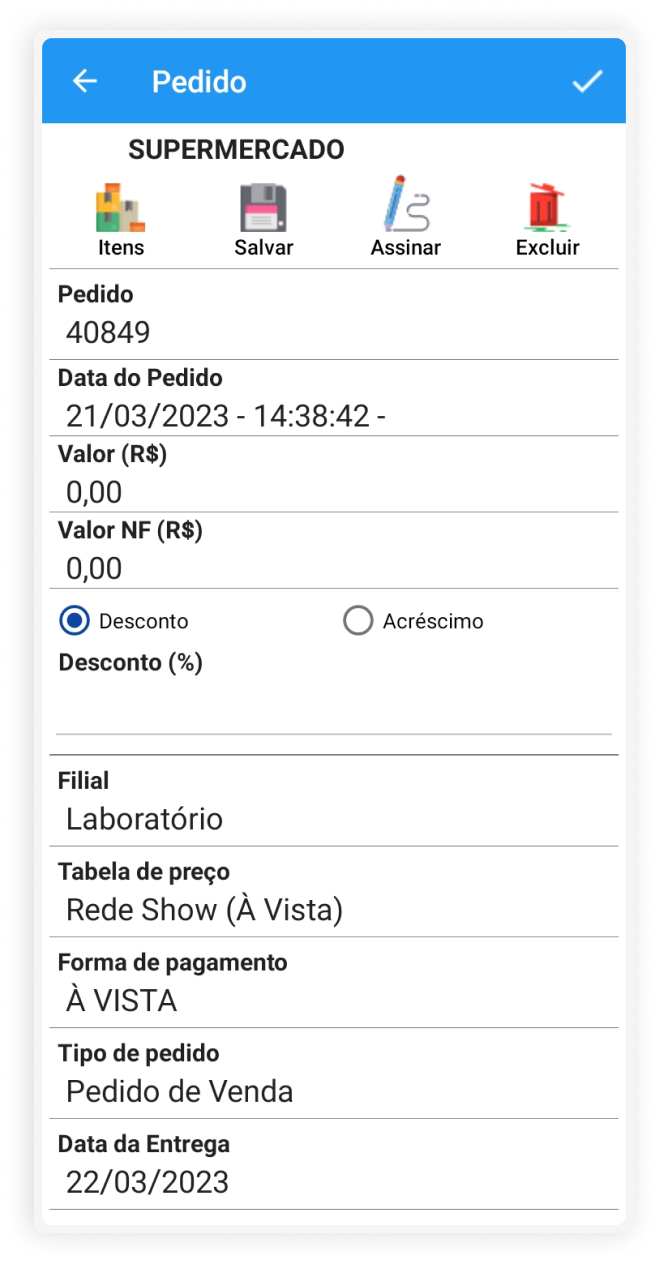The image size is (660, 1264).
Task: Delete the order with Excluir
Action: click(x=547, y=219)
